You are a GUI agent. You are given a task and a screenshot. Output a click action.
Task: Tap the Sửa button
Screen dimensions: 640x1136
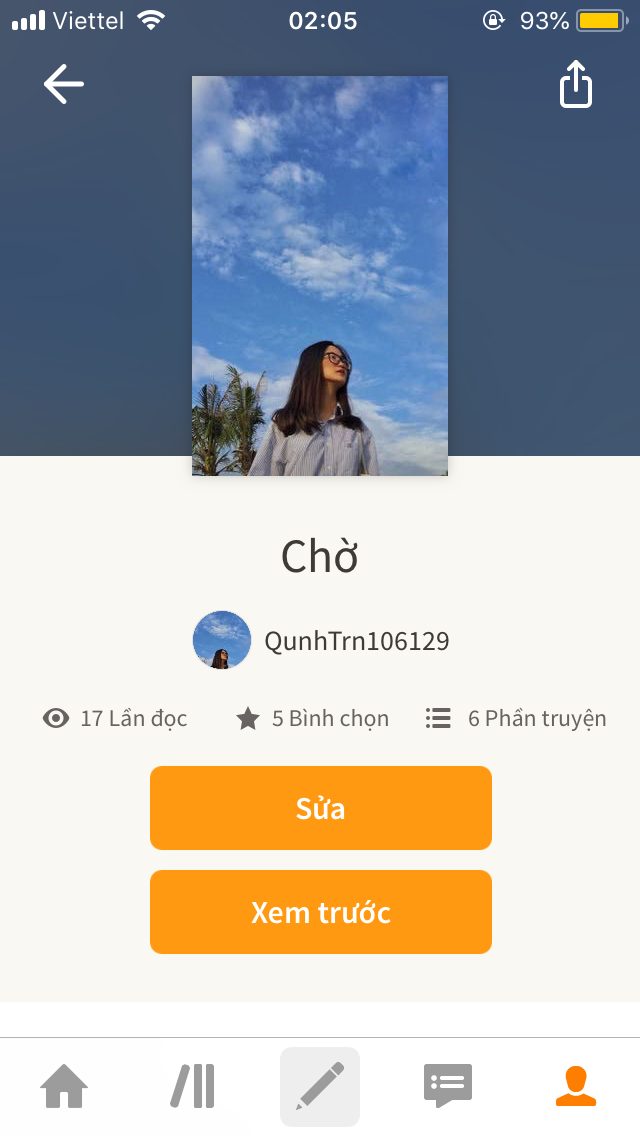[321, 808]
